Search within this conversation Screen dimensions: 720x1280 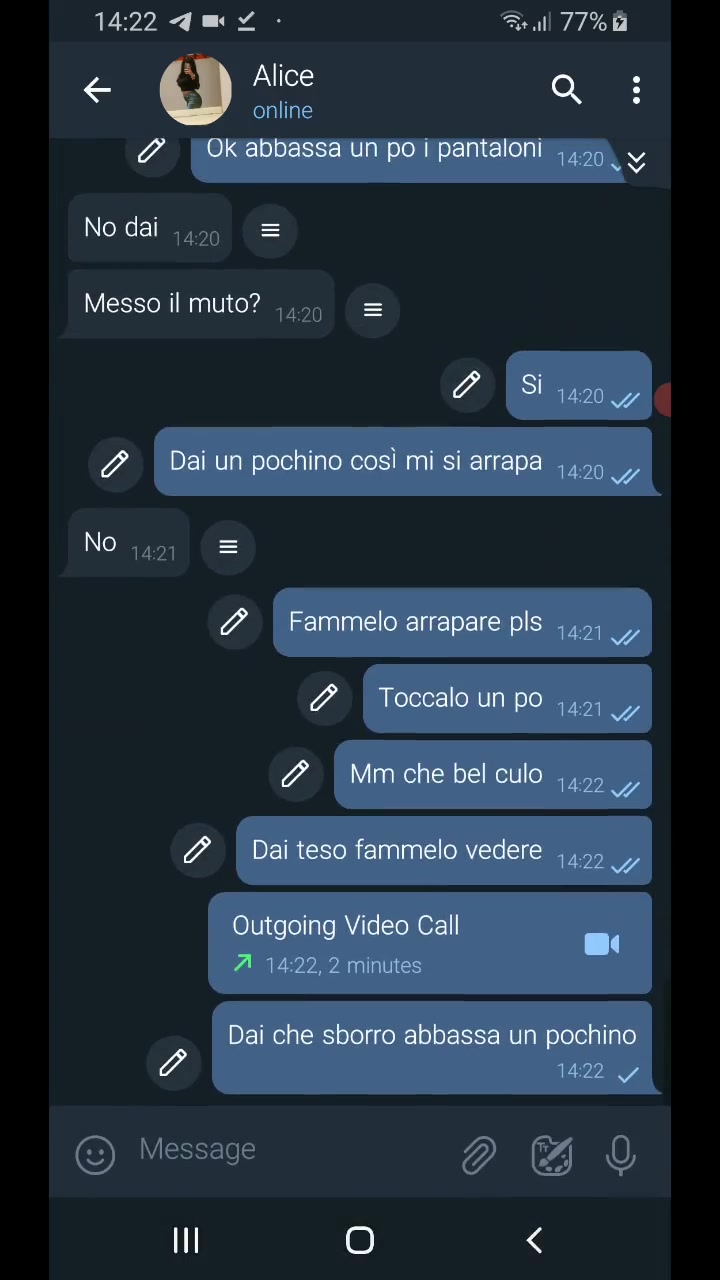pyautogui.click(x=566, y=90)
